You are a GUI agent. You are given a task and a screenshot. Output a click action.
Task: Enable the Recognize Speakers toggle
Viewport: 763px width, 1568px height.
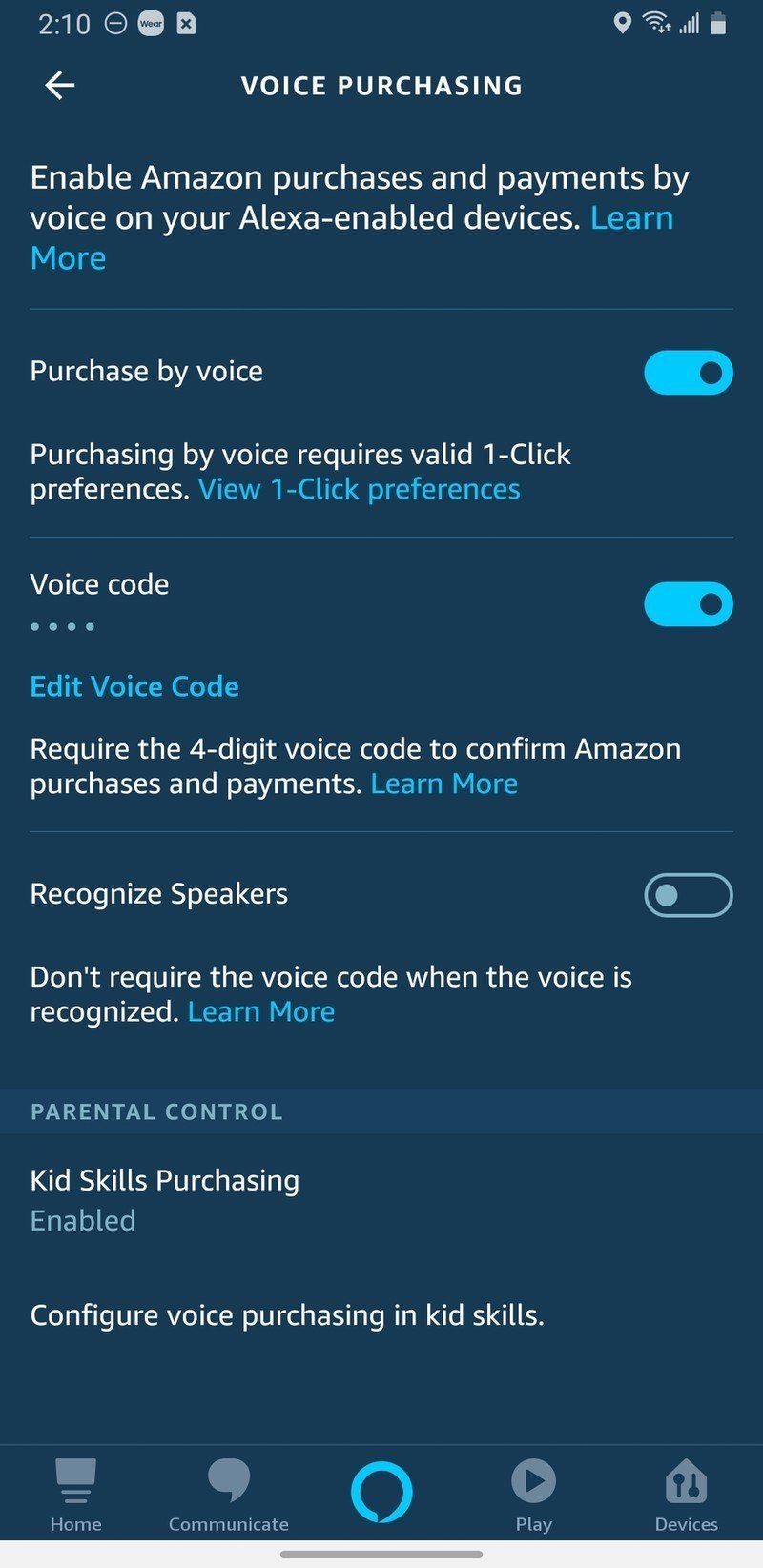688,895
